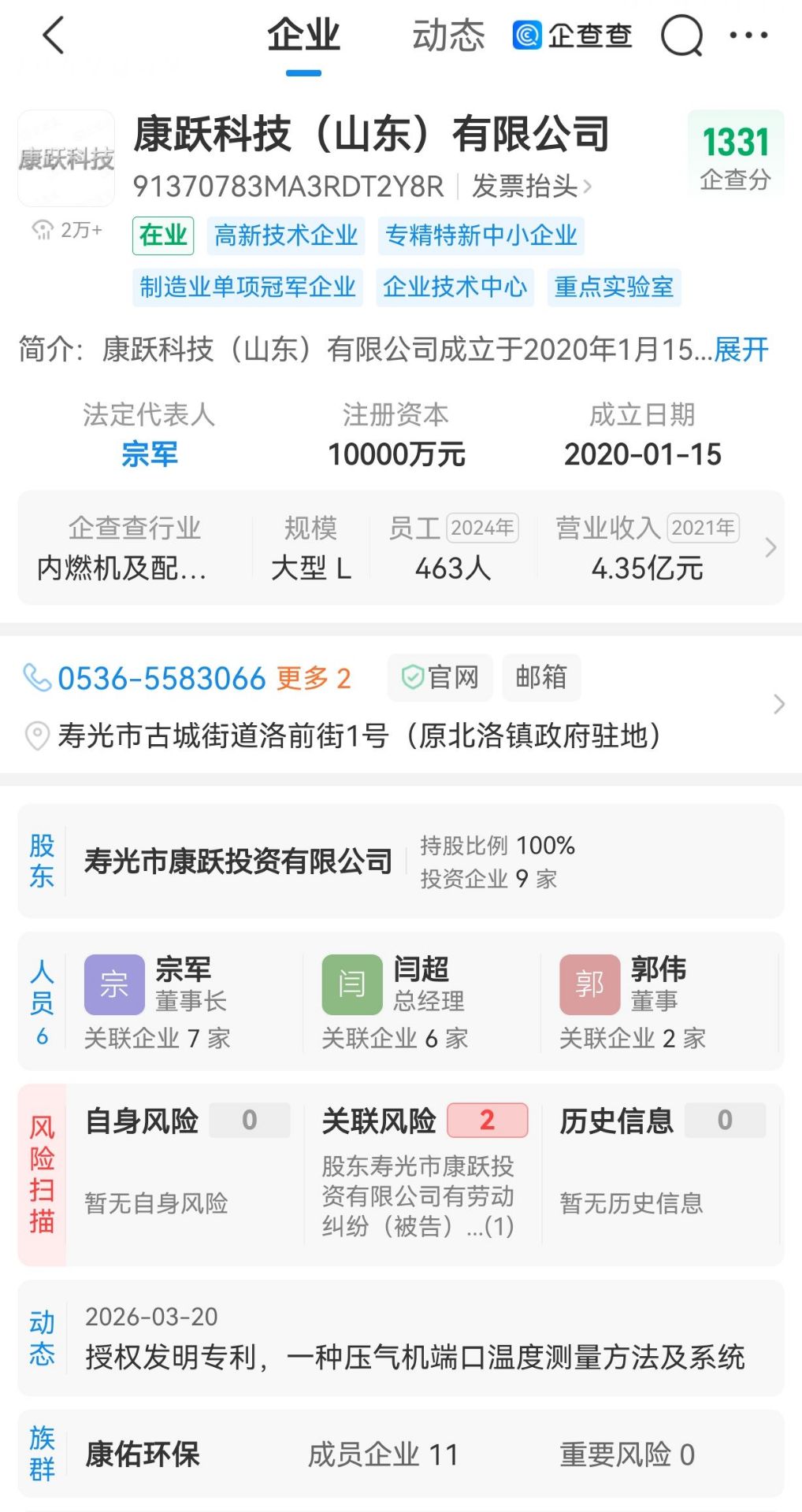Open shareholder 寿光市康跃投资有限公司
The width and height of the screenshot is (802, 1512).
(x=238, y=862)
